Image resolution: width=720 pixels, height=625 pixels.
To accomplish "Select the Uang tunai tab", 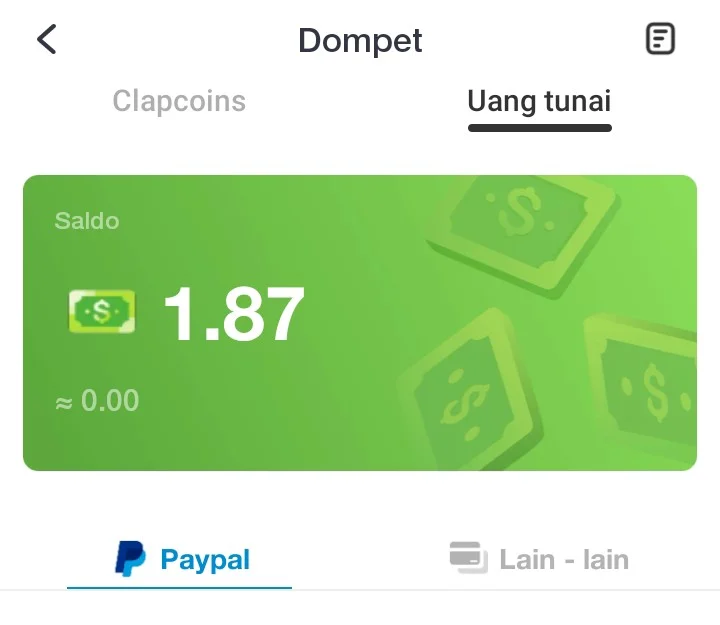I will [539, 101].
